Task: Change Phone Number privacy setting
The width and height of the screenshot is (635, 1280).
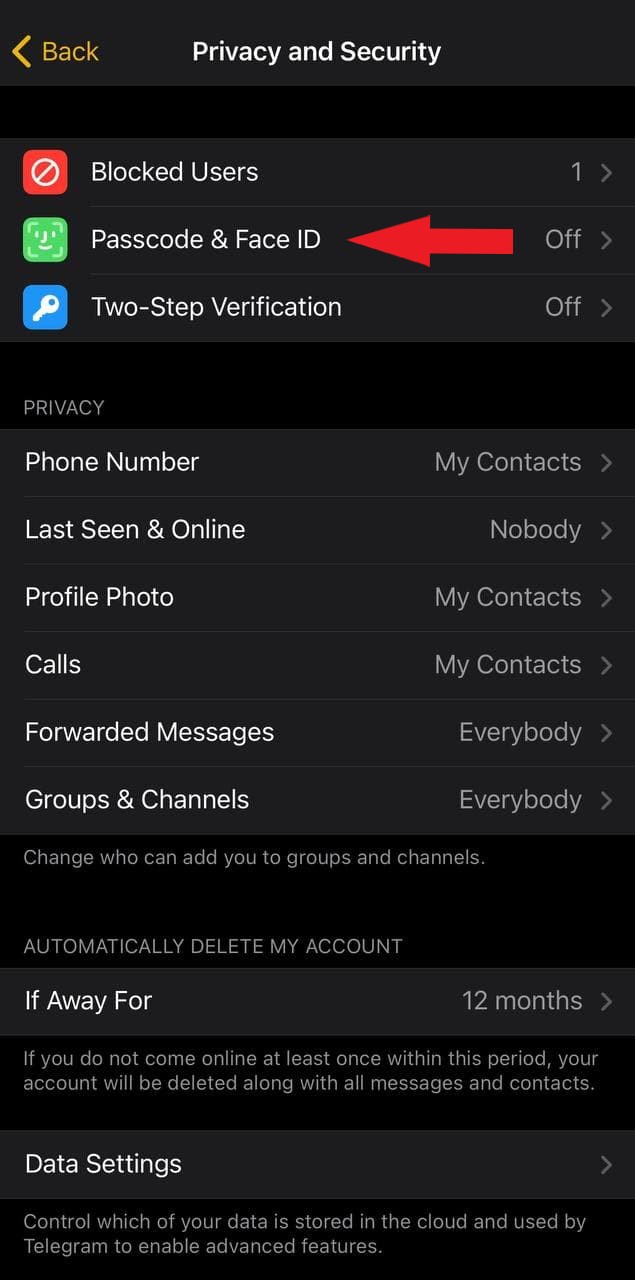Action: [x=317, y=462]
